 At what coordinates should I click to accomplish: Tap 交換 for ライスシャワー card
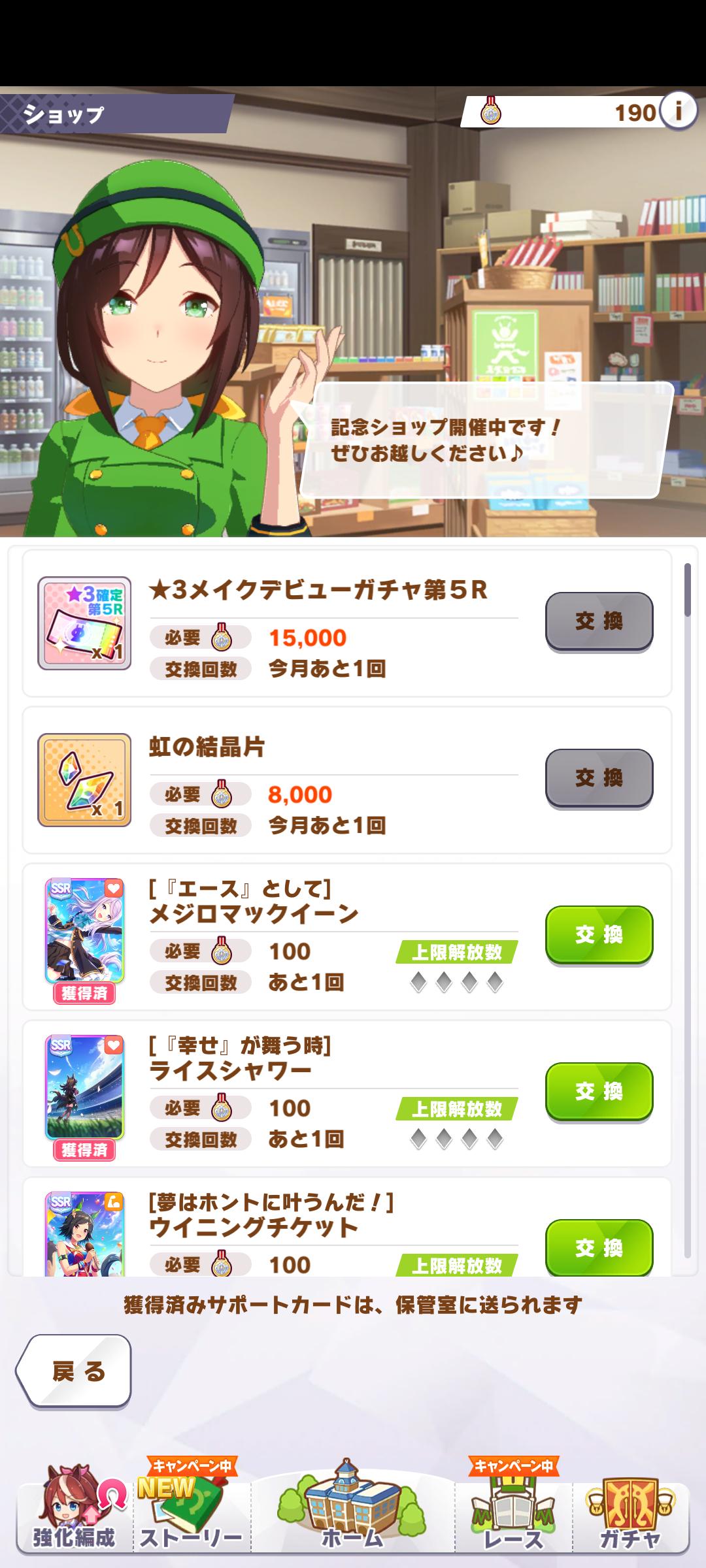[x=599, y=1091]
